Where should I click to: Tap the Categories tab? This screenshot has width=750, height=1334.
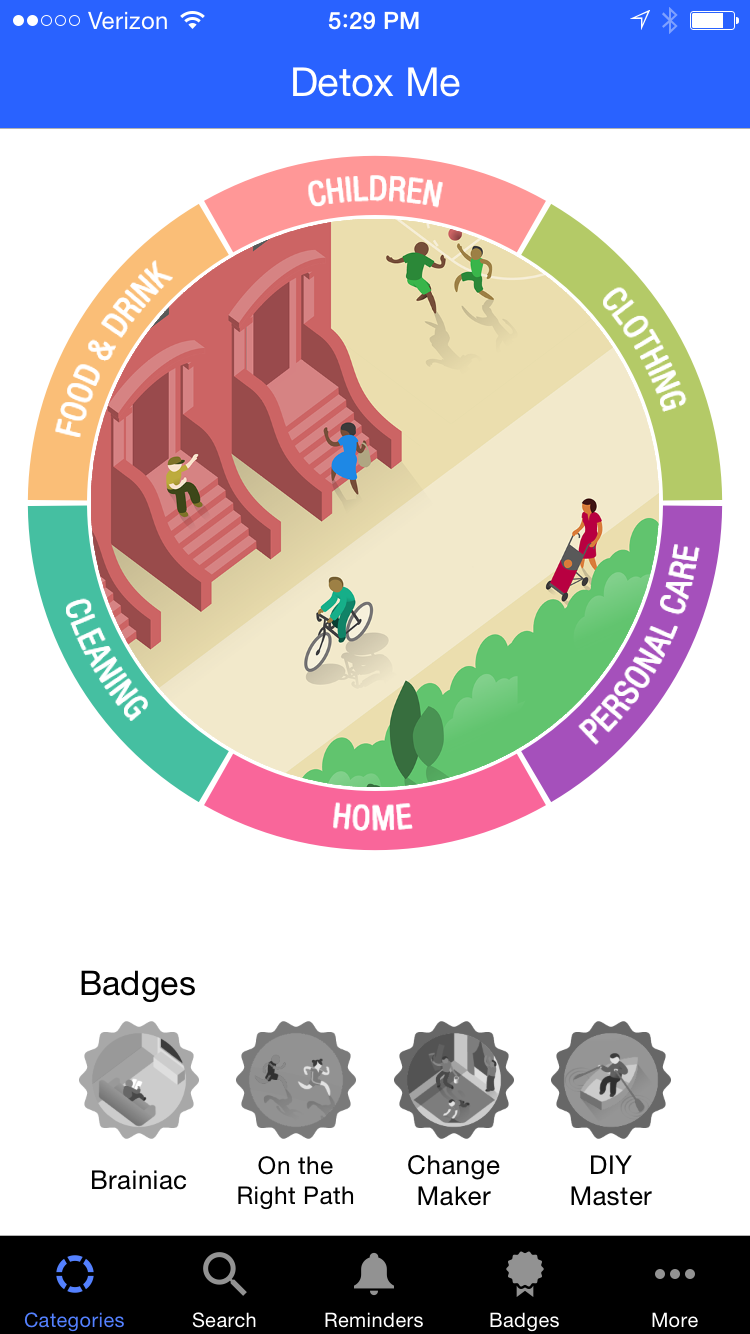pyautogui.click(x=74, y=1290)
